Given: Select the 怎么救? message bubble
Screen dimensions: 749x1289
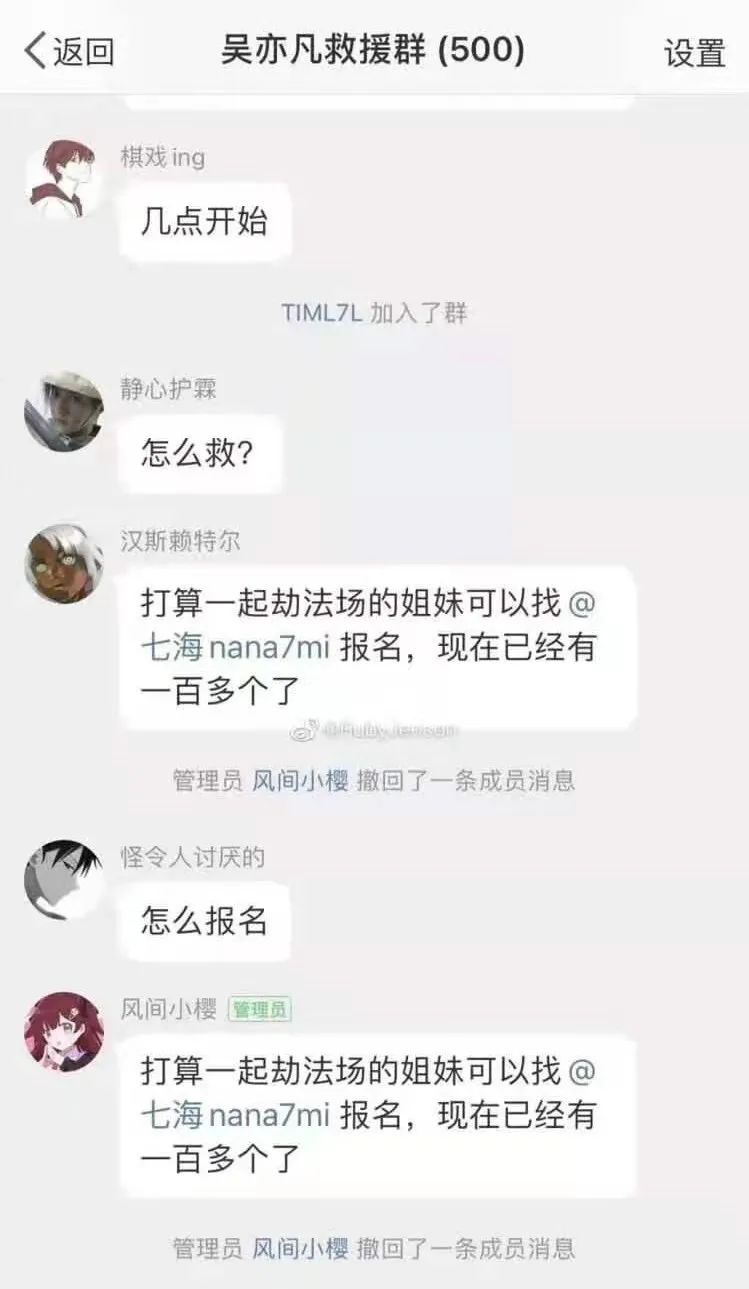Looking at the screenshot, I should tap(200, 454).
